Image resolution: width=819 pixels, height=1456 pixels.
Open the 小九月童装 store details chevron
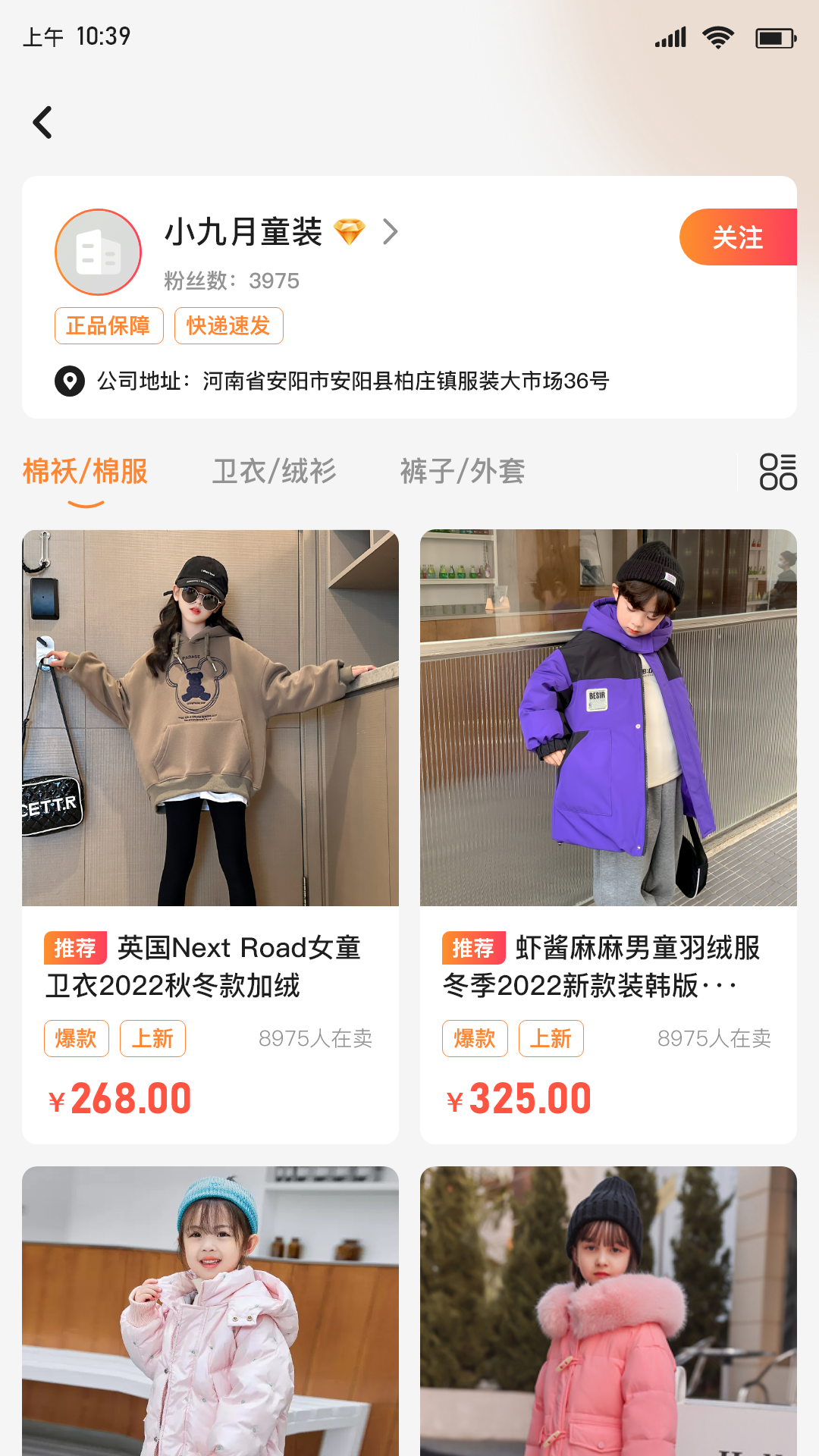[391, 232]
